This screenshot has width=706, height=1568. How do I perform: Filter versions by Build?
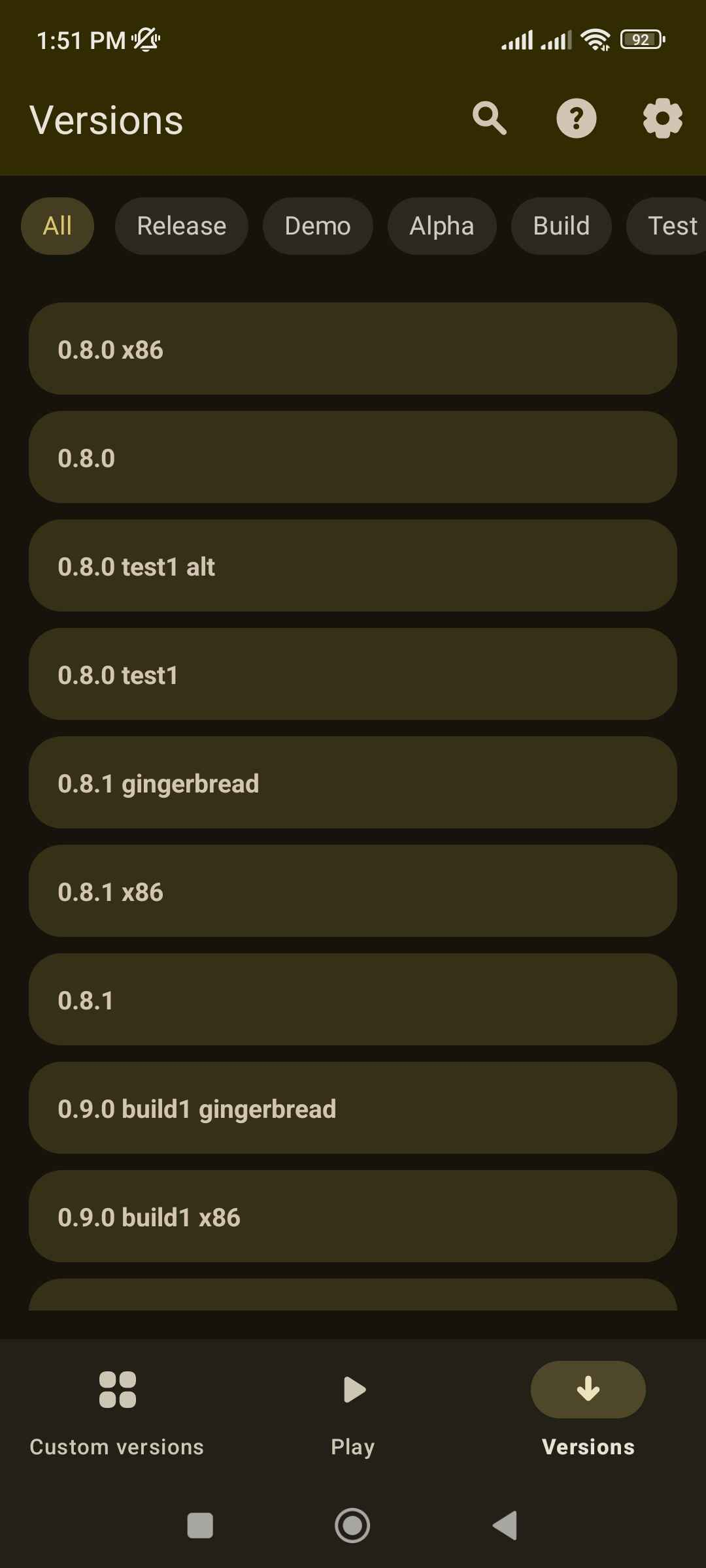[562, 226]
